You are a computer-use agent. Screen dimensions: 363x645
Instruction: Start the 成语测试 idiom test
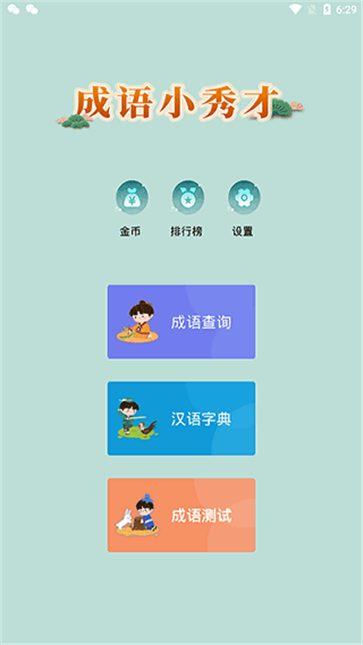point(182,515)
